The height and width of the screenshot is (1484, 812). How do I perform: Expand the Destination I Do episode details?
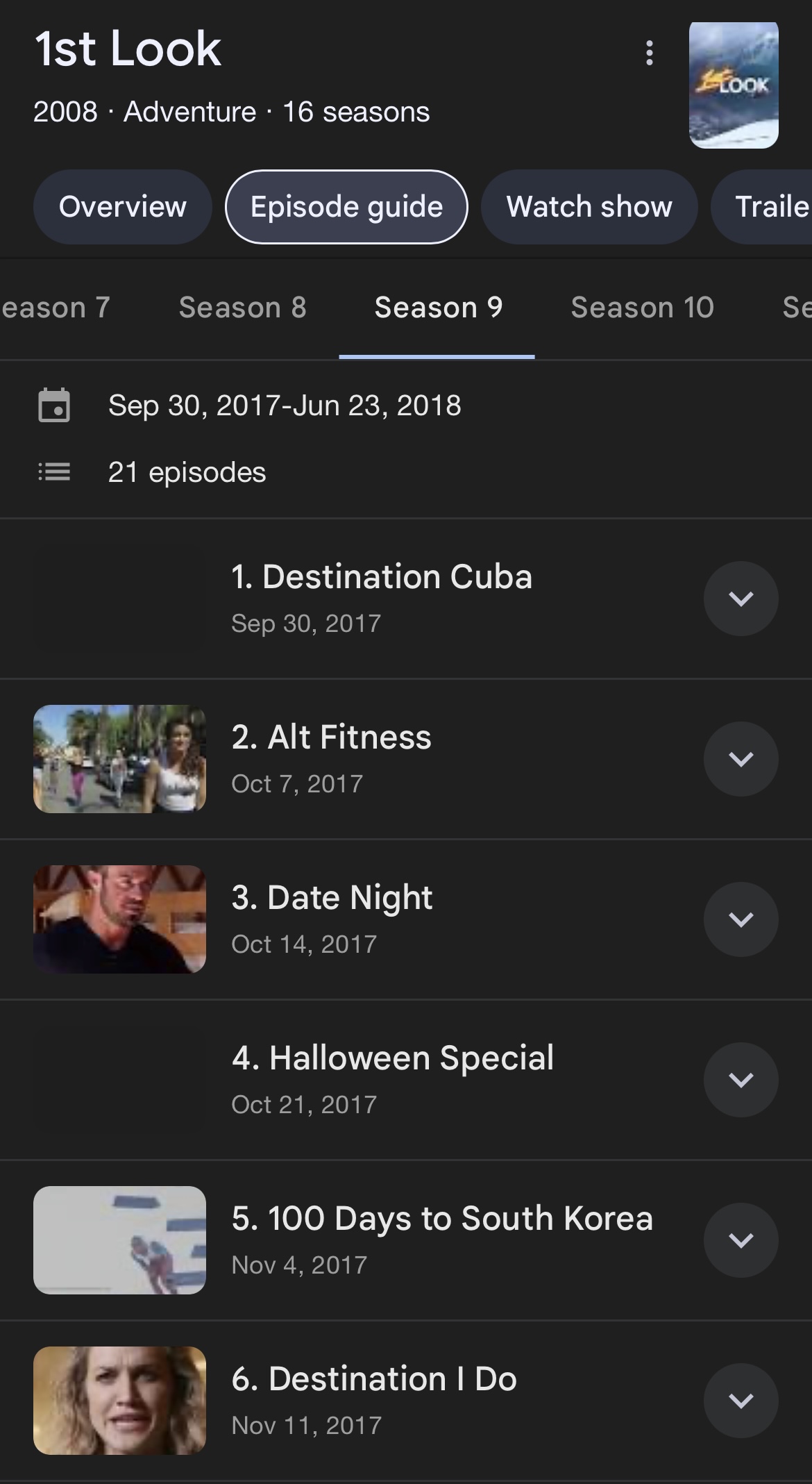pos(741,1401)
